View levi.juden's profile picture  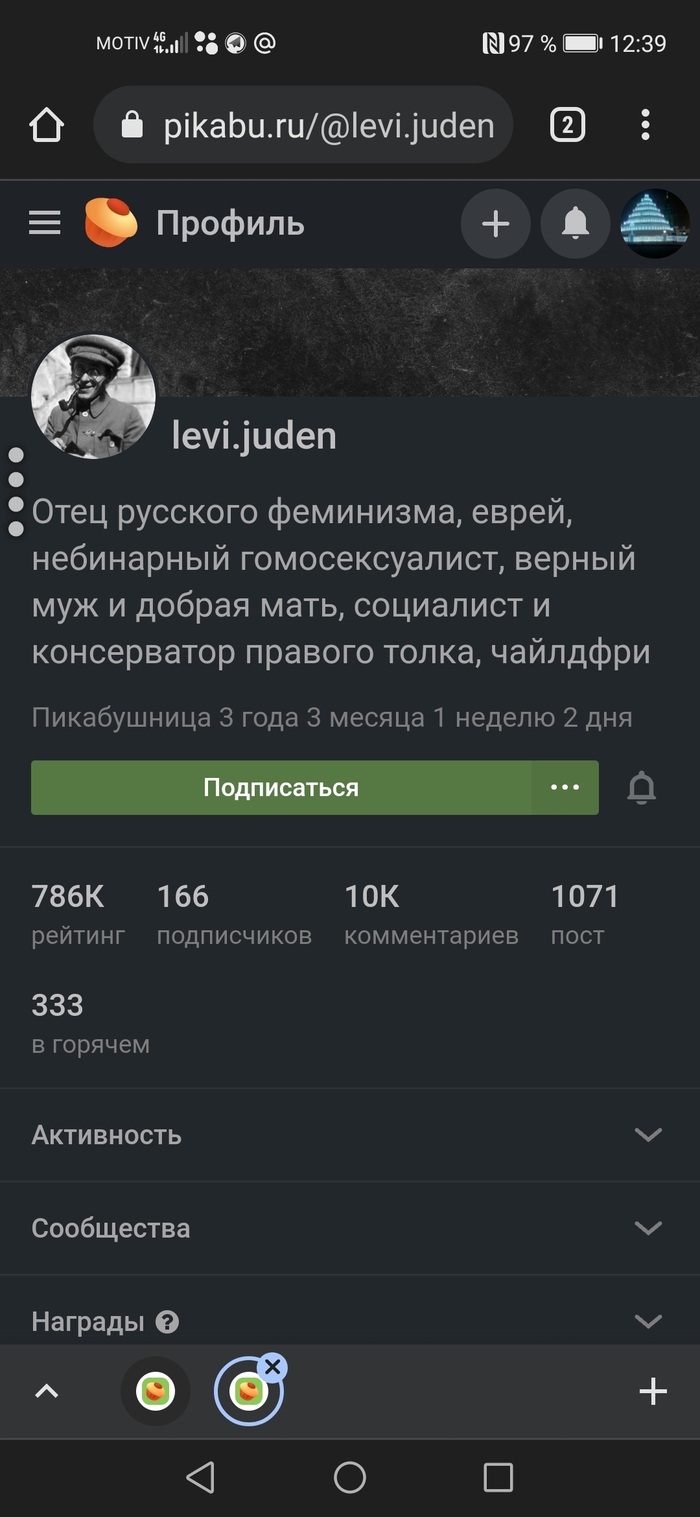pyautogui.click(x=93, y=396)
